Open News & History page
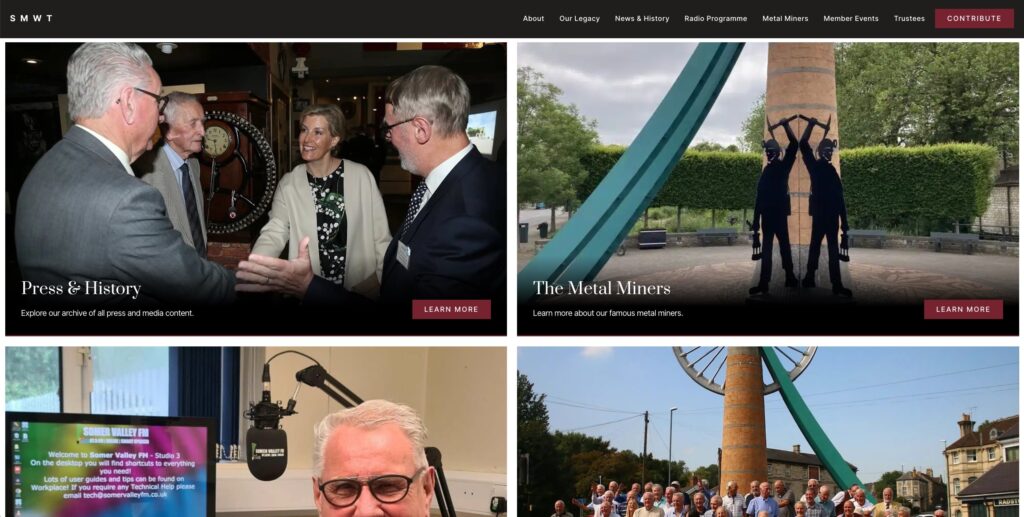The height and width of the screenshot is (517, 1024). tap(641, 18)
